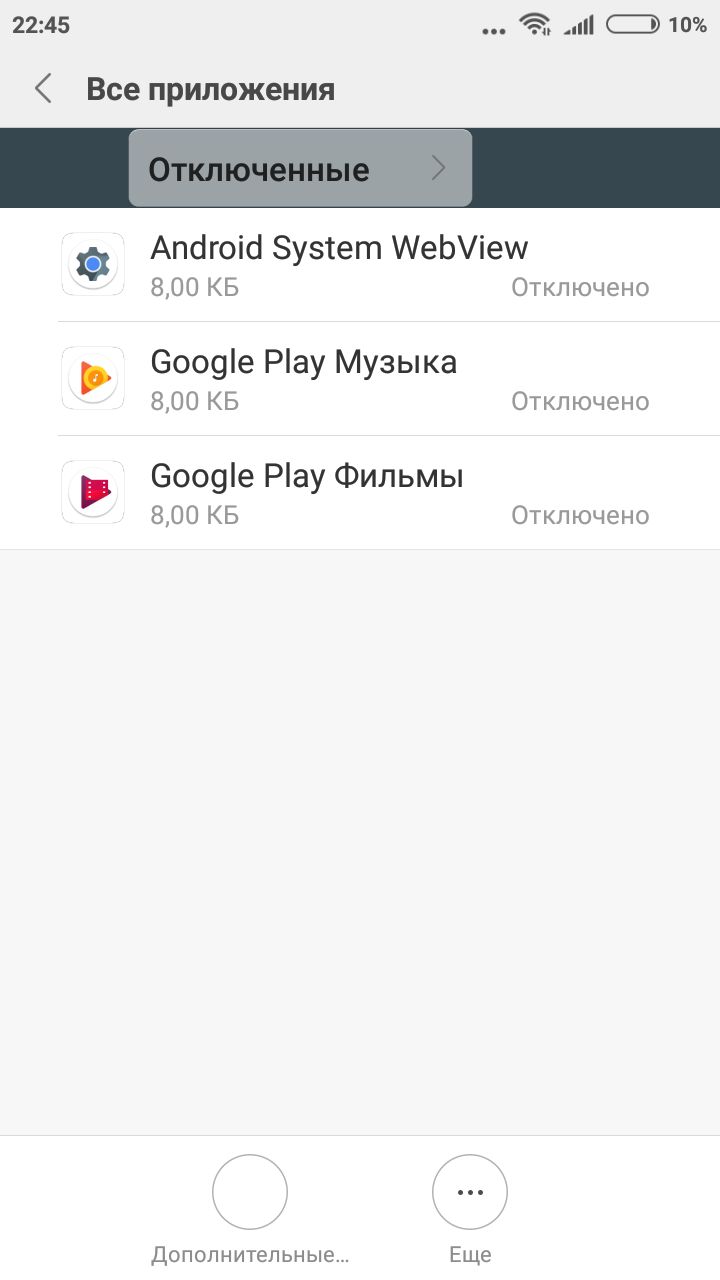Go back from Все приложения

click(43, 89)
